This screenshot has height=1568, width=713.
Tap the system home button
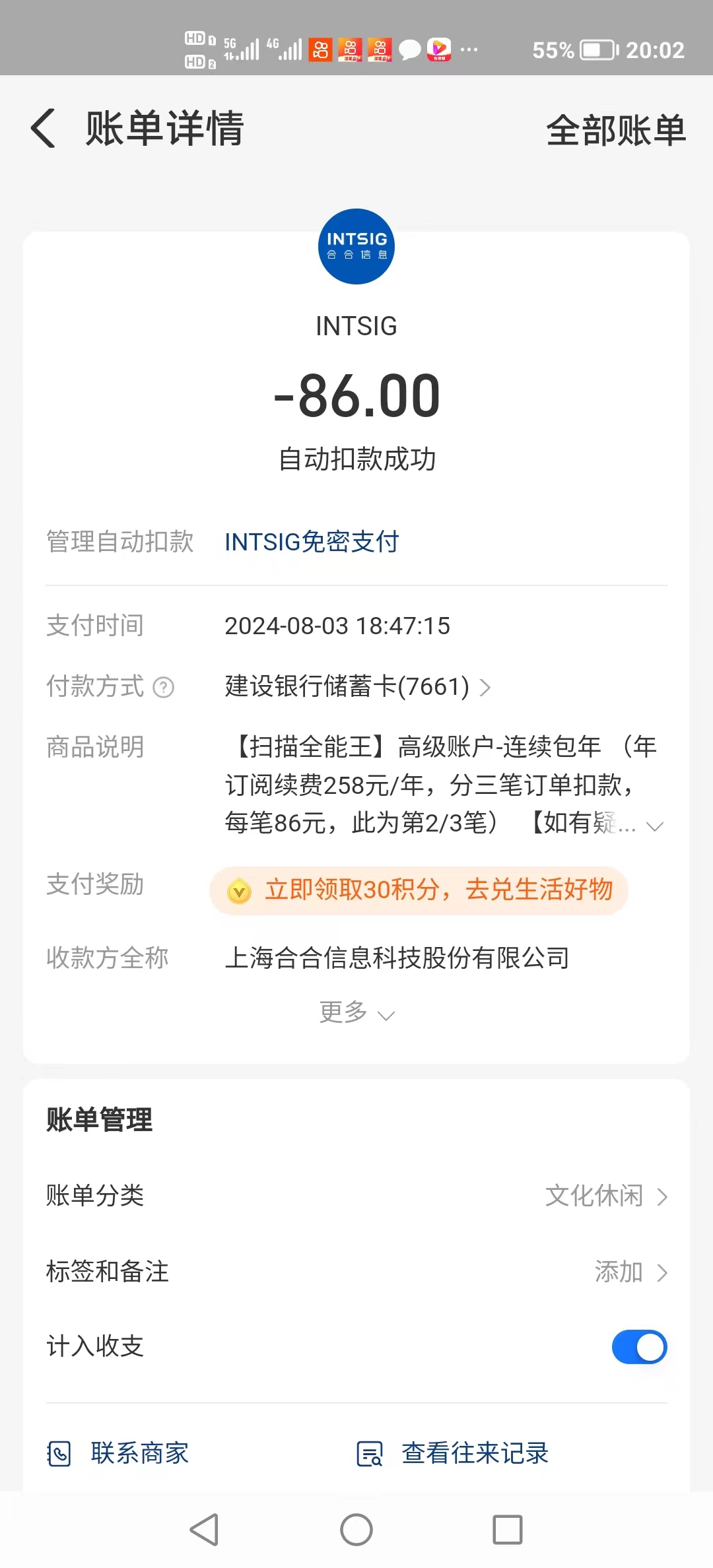tap(356, 1530)
